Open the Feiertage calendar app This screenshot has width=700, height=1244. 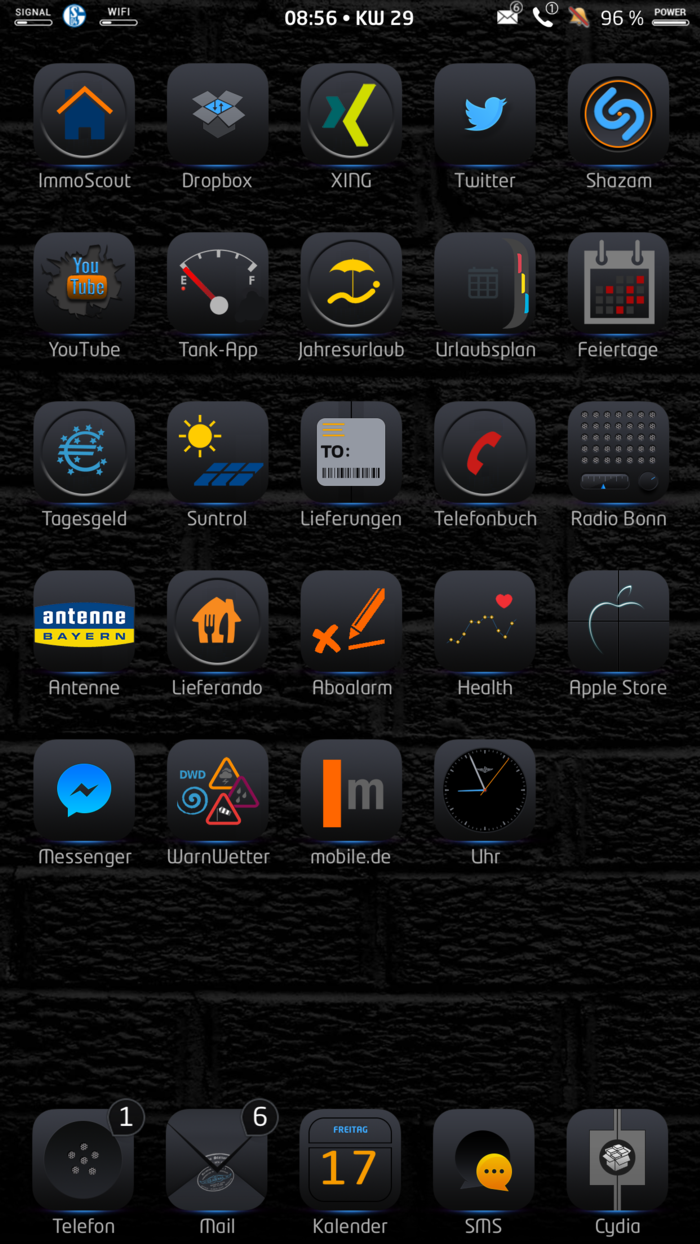(618, 283)
